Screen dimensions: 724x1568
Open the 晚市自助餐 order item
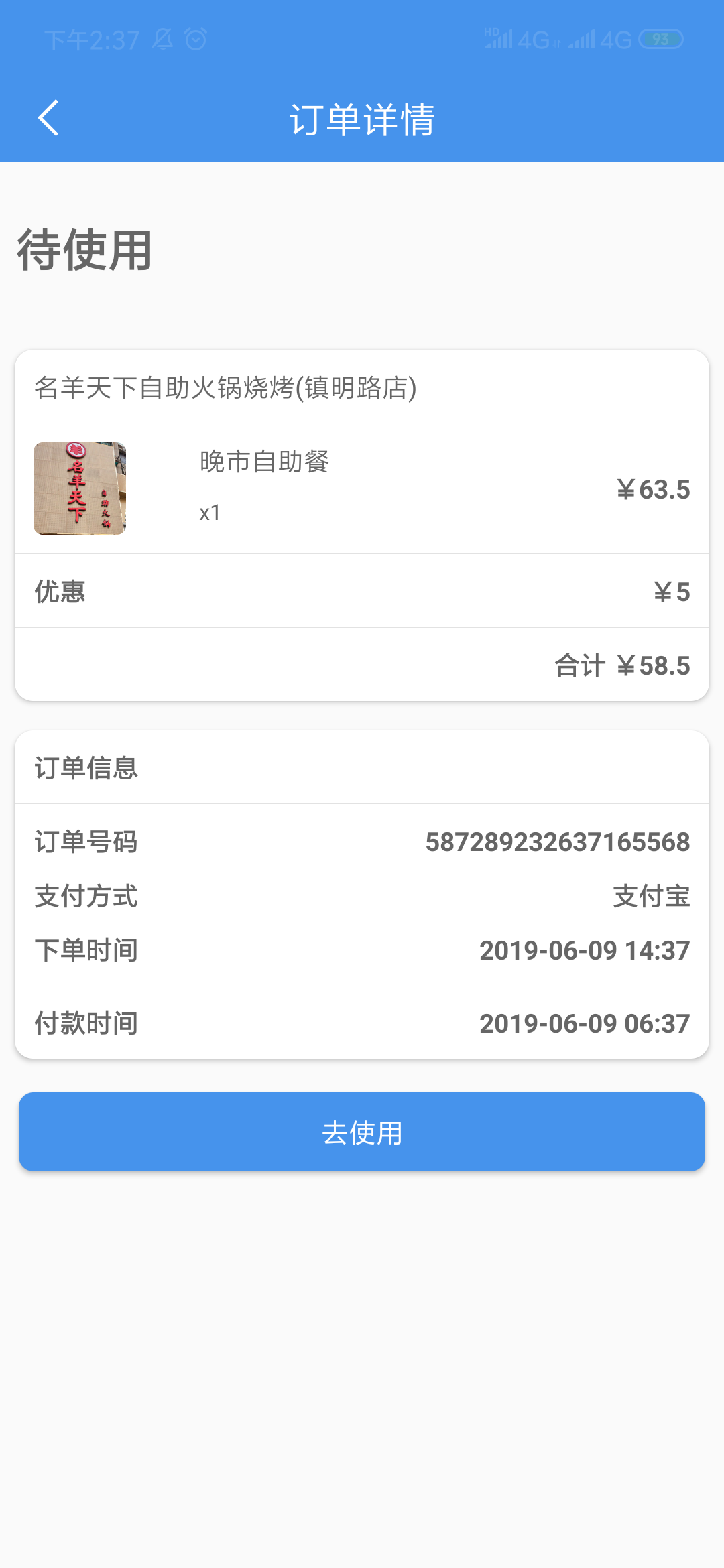point(362,488)
